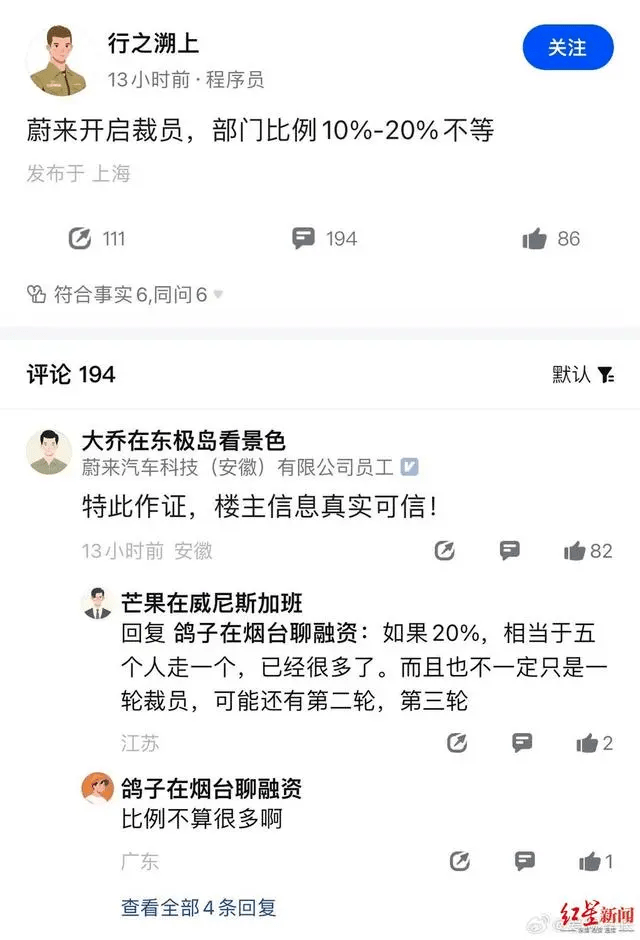The height and width of the screenshot is (940, 640).
Task: Follow the author 行之溯上
Action: point(567,47)
